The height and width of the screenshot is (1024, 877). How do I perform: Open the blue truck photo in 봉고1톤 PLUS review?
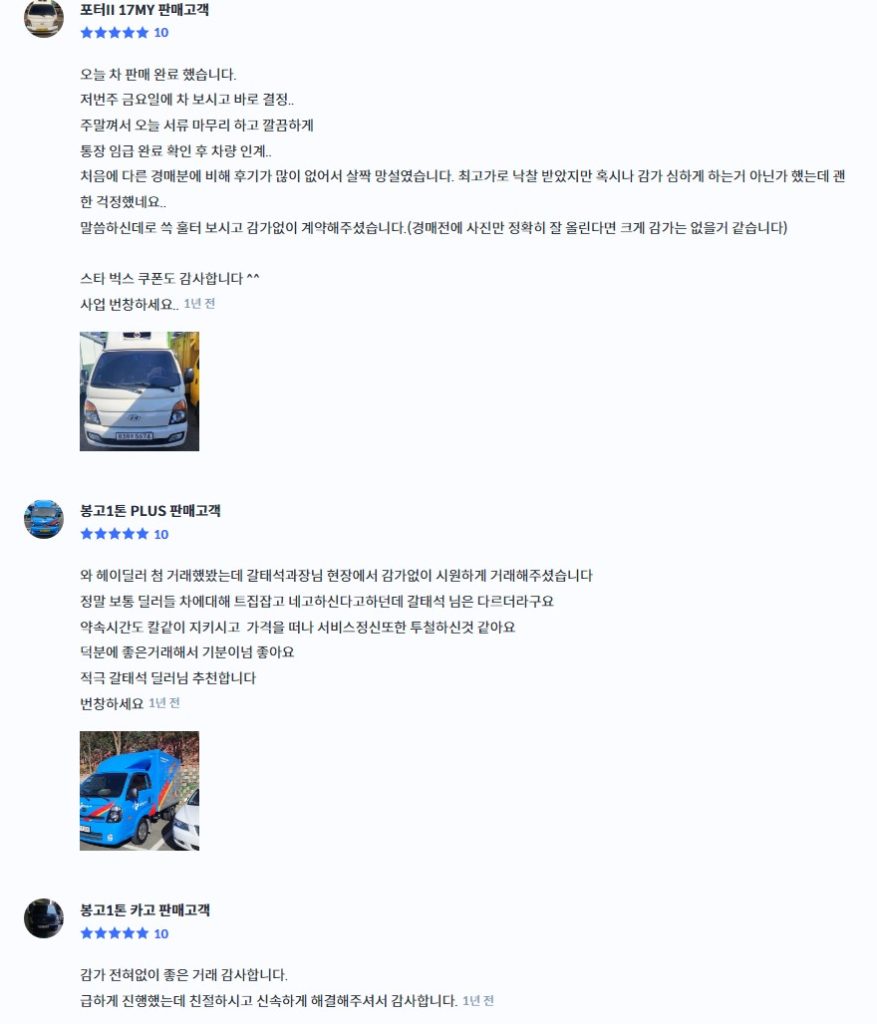[139, 790]
